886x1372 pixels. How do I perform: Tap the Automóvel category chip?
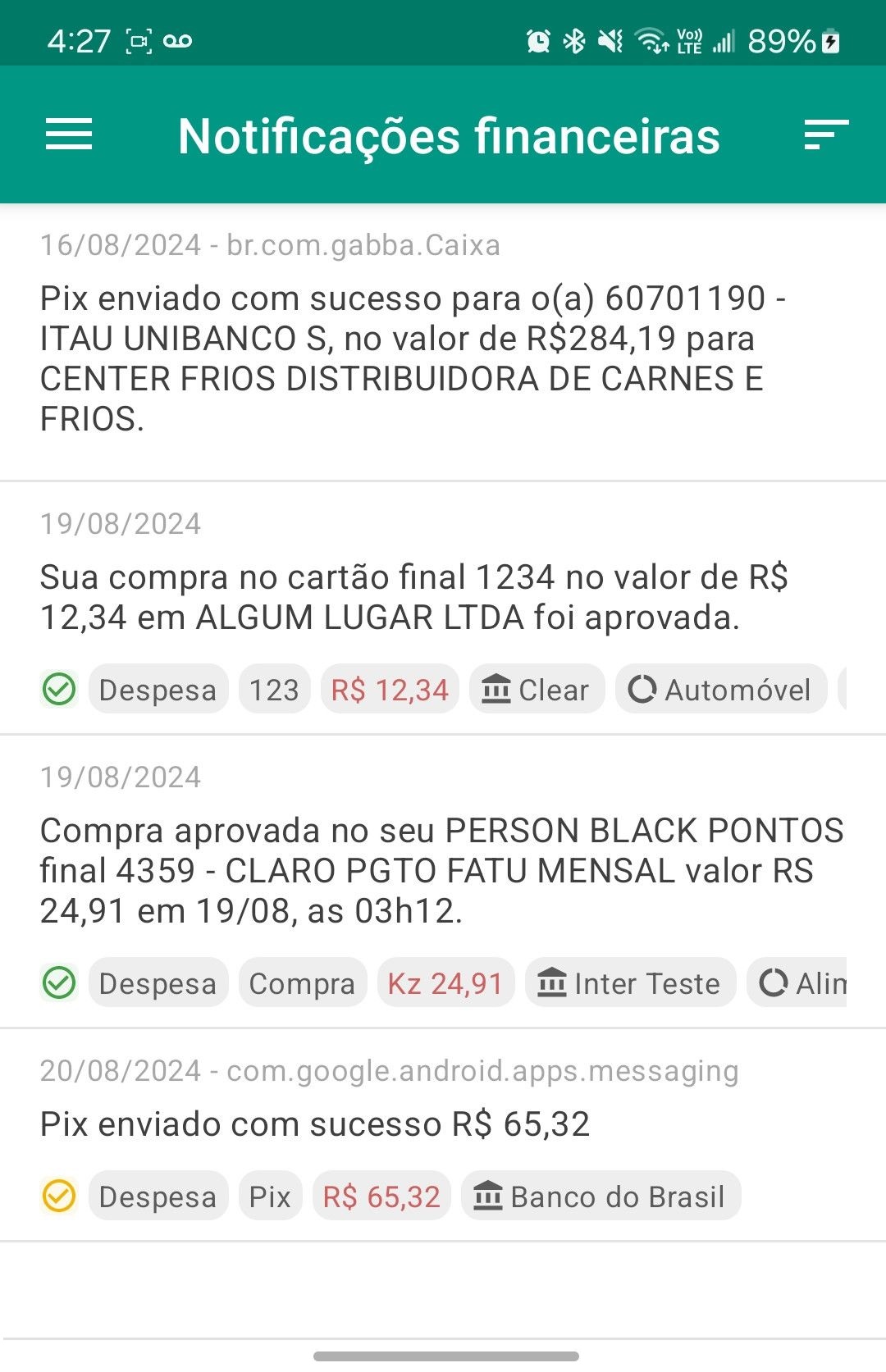(720, 690)
